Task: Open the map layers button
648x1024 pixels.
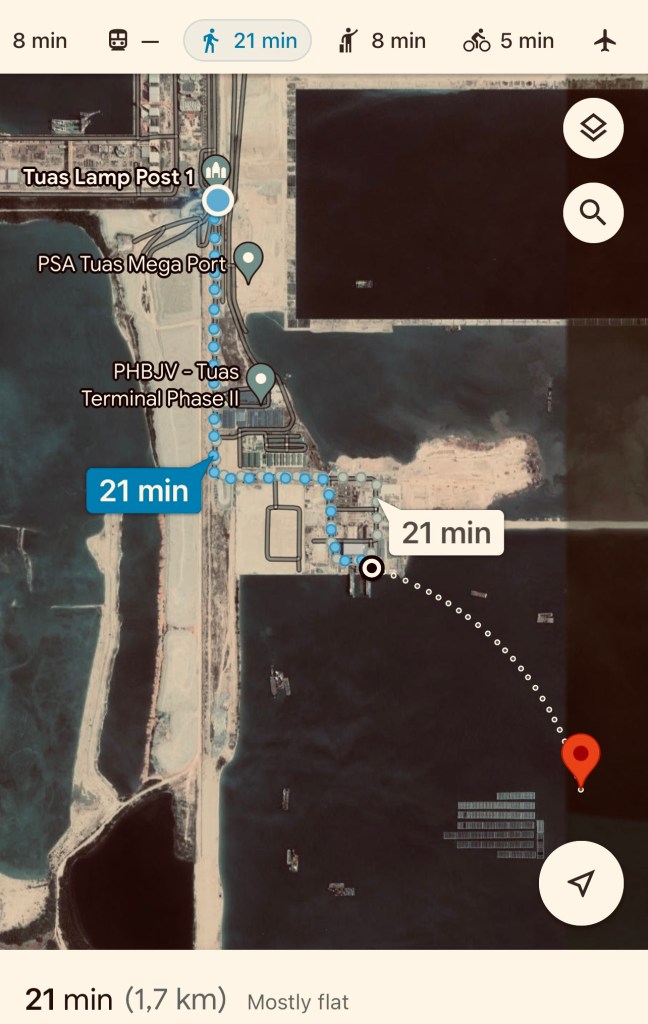Action: click(x=593, y=128)
